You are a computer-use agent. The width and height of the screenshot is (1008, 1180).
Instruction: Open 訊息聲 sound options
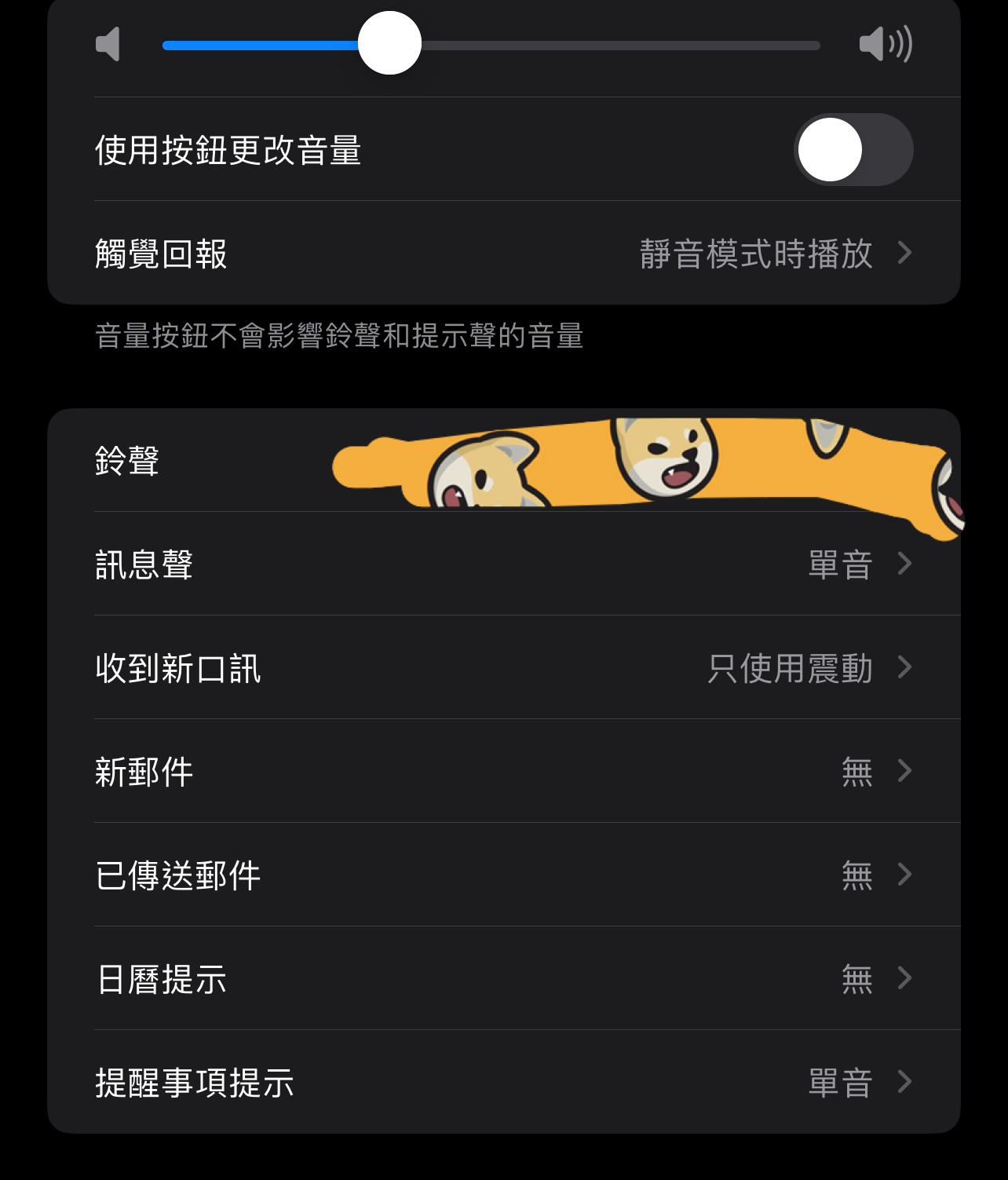(502, 564)
